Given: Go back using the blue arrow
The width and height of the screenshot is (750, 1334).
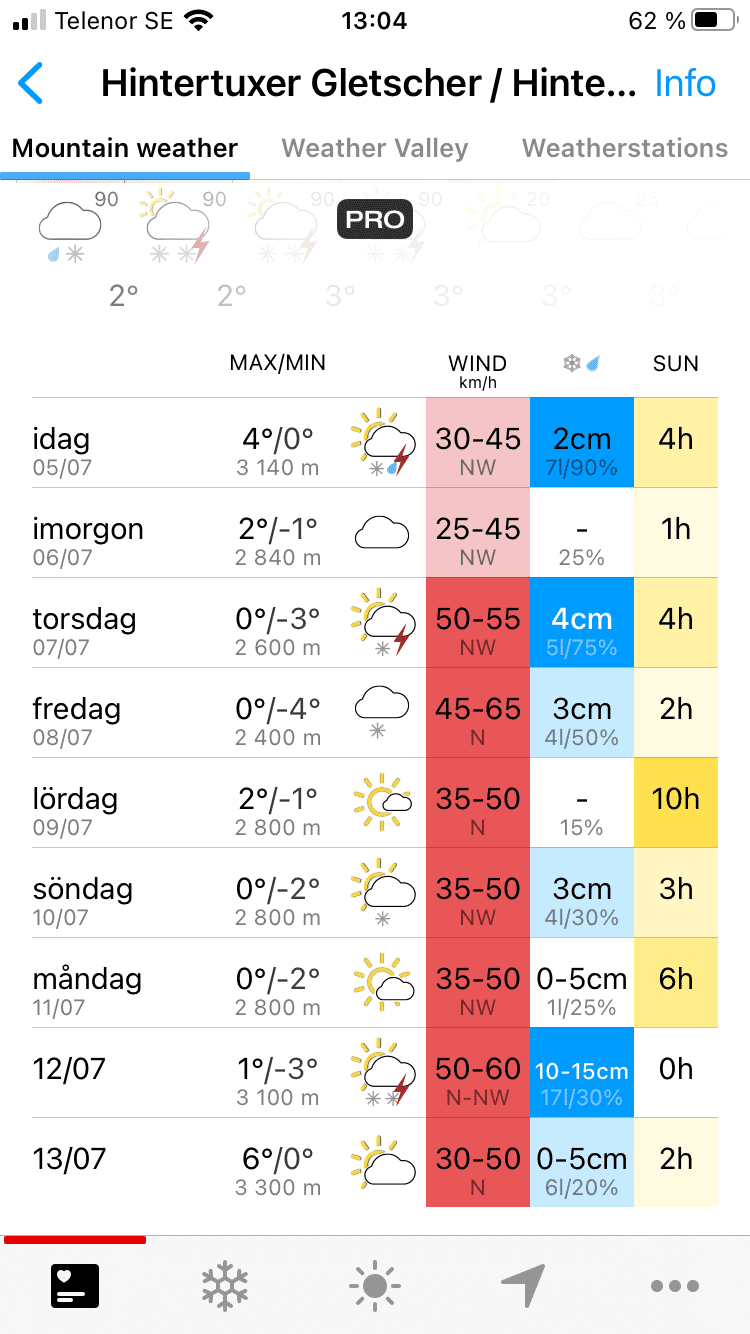Looking at the screenshot, I should click(31, 83).
